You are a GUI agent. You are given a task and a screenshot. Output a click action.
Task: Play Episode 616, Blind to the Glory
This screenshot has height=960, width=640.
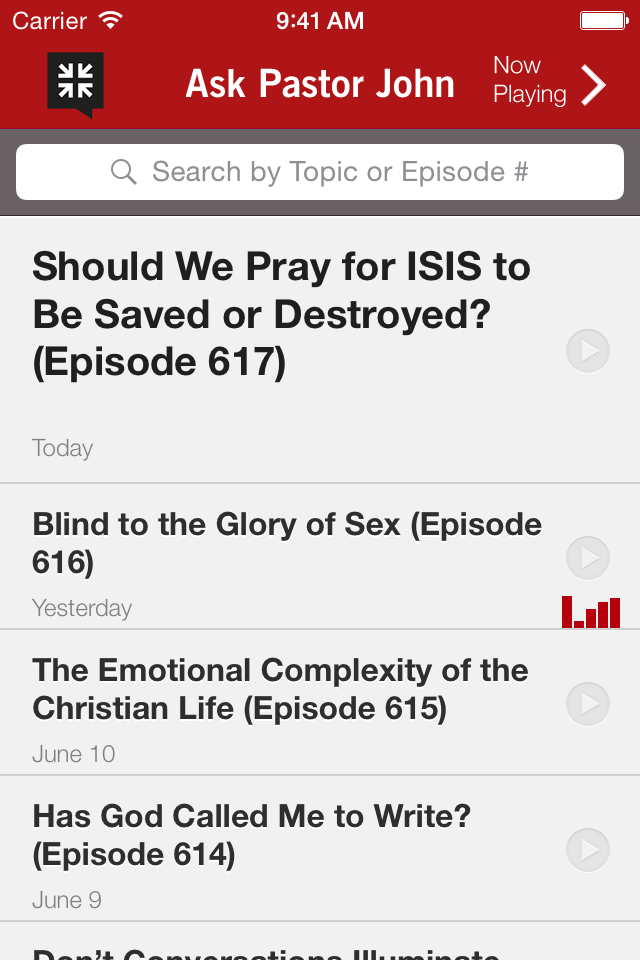pyautogui.click(x=588, y=557)
